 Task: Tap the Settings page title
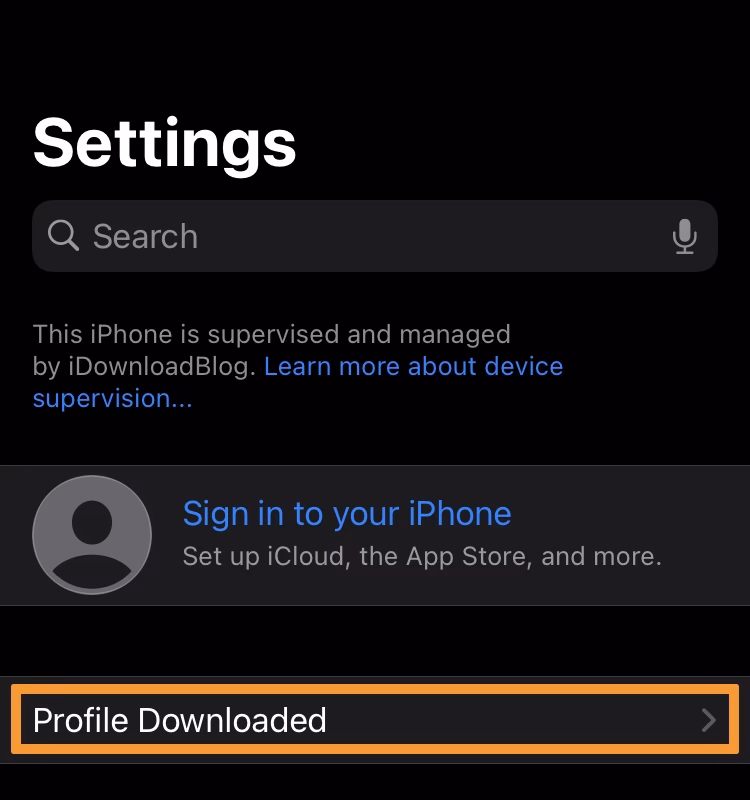[x=164, y=142]
